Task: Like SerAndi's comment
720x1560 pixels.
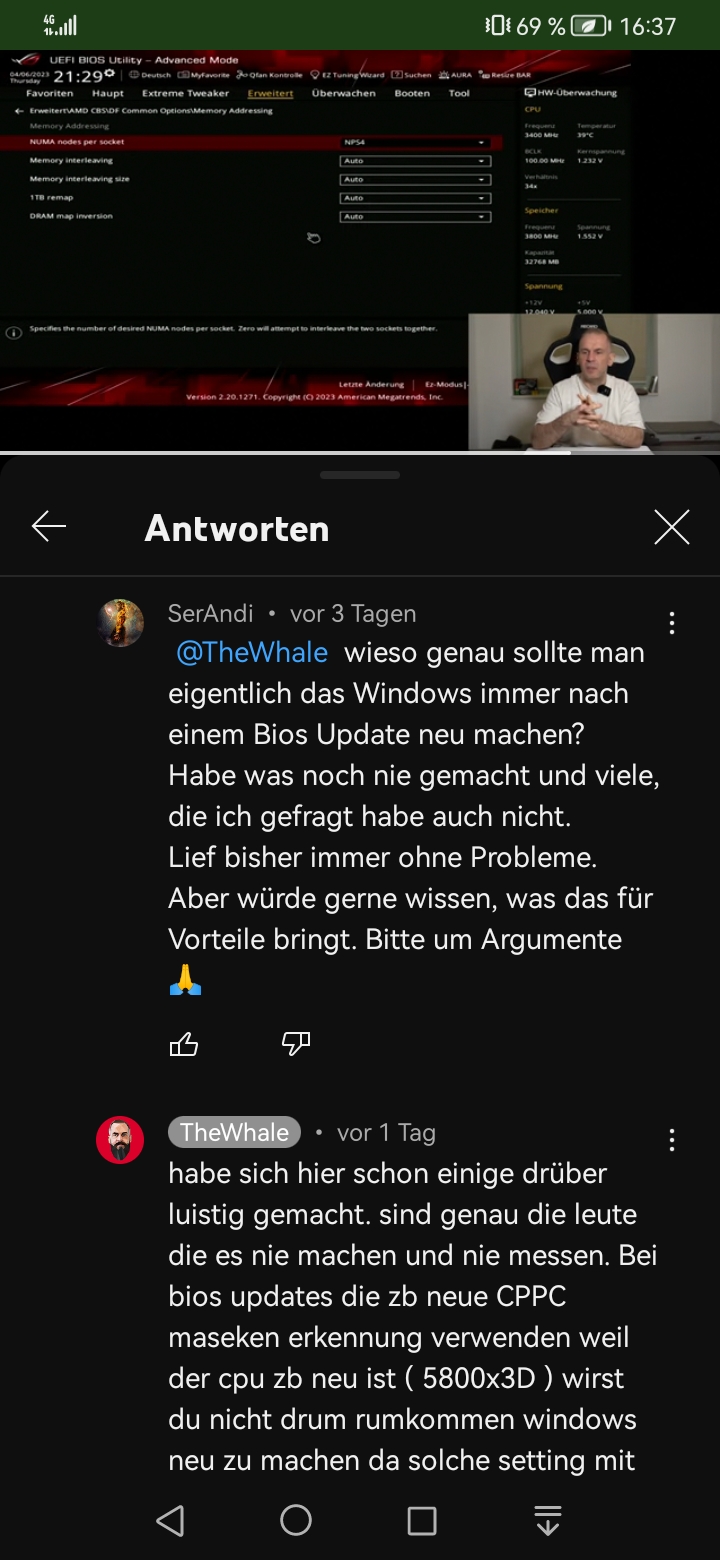Action: pos(184,1045)
